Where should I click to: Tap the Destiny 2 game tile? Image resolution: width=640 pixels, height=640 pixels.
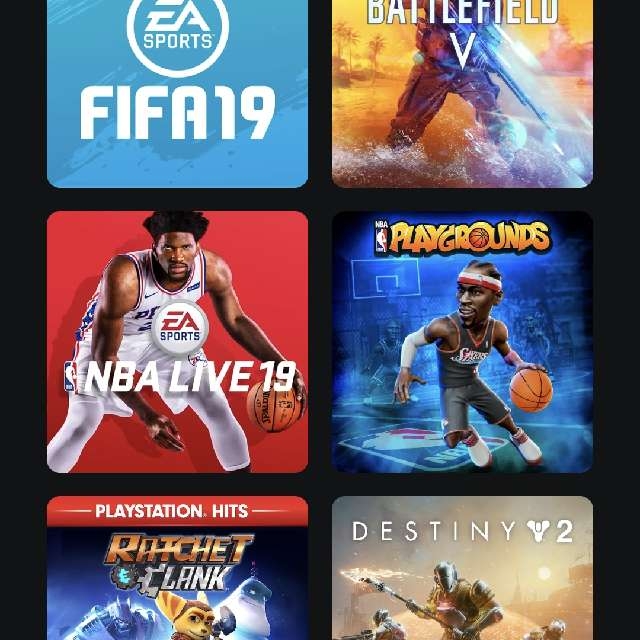(x=462, y=568)
